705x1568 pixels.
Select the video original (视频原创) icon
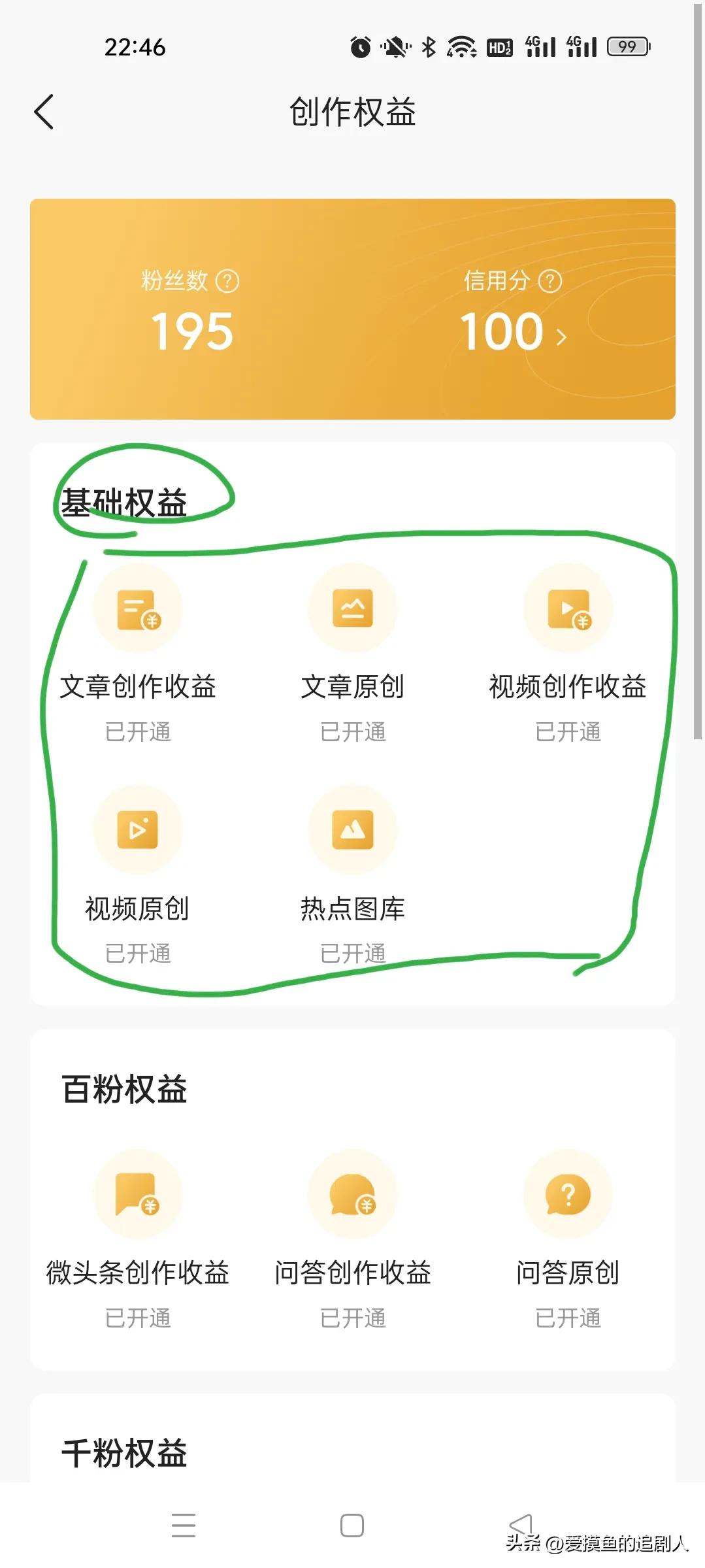point(137,829)
